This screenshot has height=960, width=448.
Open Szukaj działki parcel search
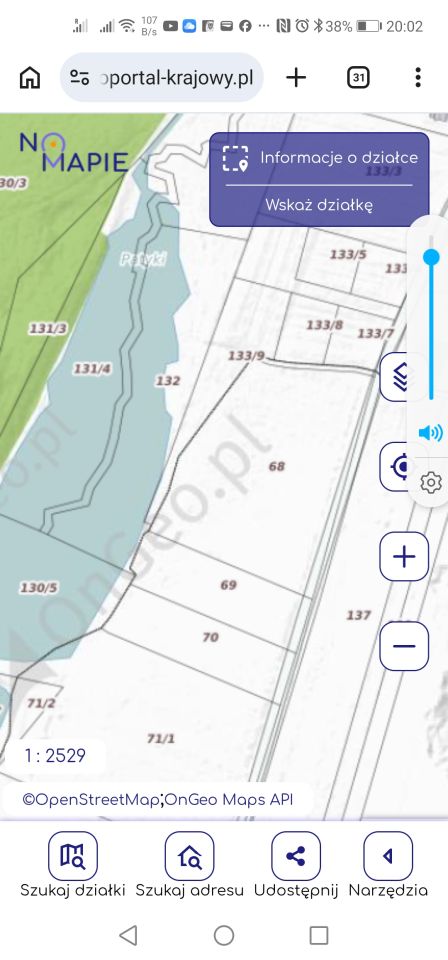click(x=73, y=865)
